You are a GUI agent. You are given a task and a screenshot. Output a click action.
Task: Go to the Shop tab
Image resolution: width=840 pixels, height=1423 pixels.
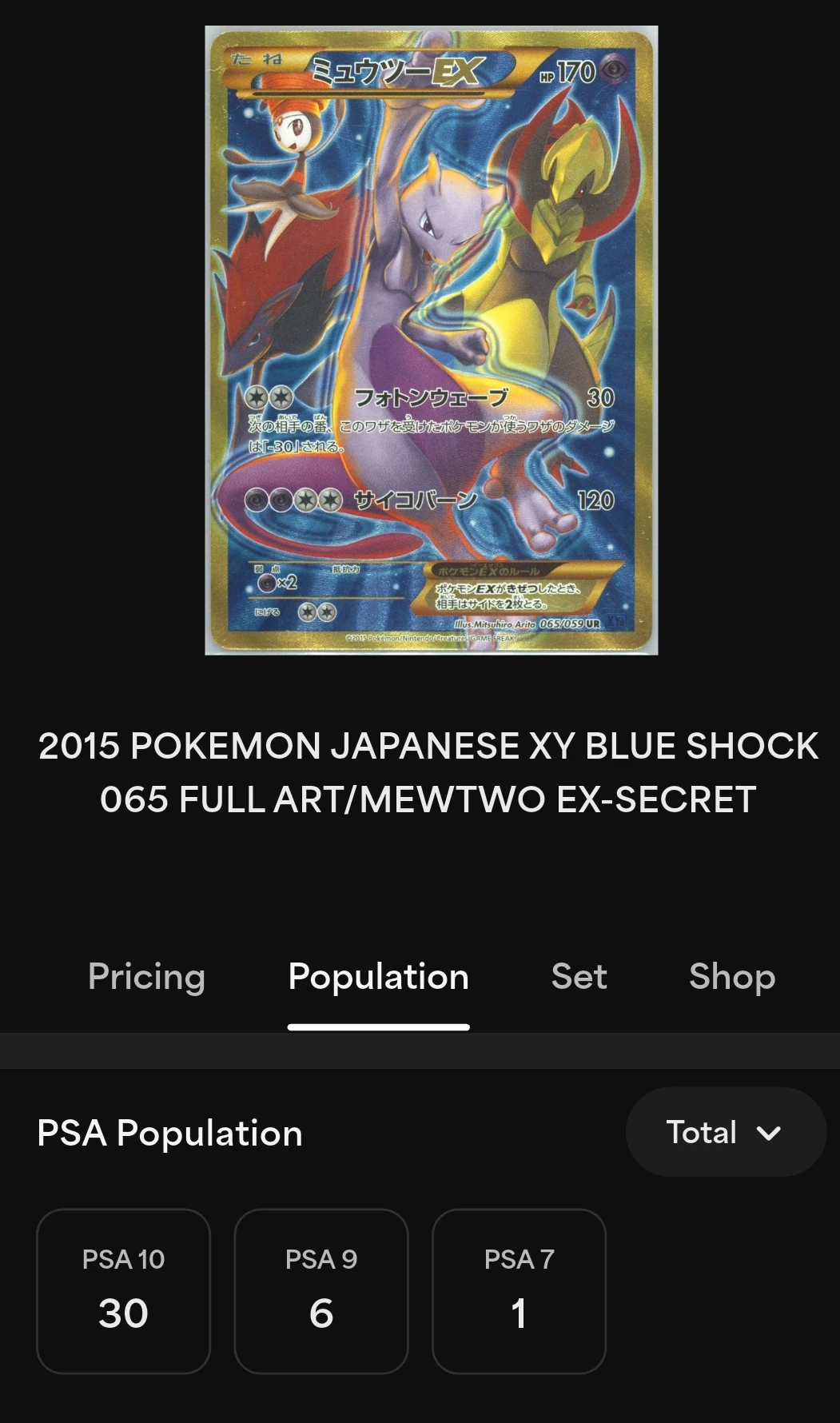(732, 976)
